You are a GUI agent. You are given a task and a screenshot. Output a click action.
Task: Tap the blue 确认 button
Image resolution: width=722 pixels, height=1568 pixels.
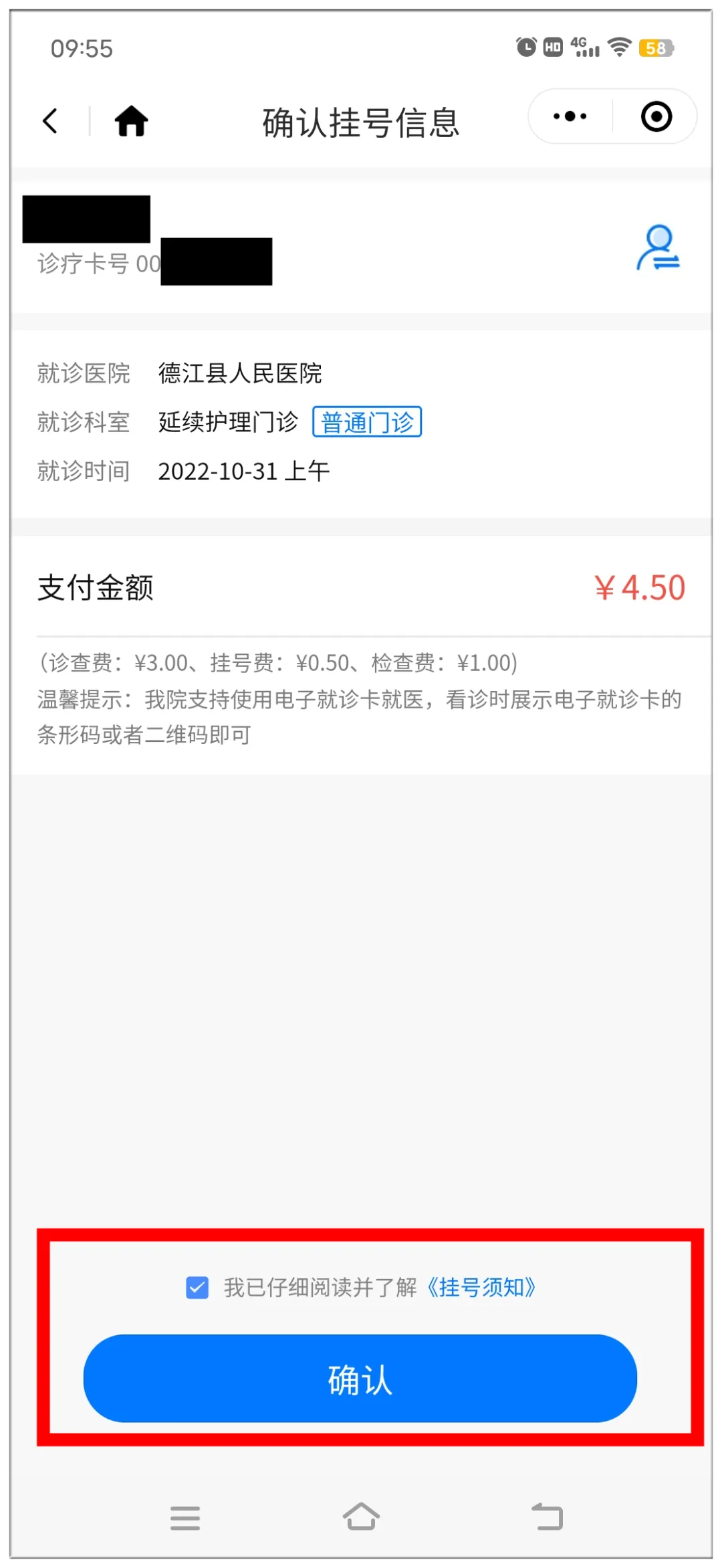[x=360, y=1378]
